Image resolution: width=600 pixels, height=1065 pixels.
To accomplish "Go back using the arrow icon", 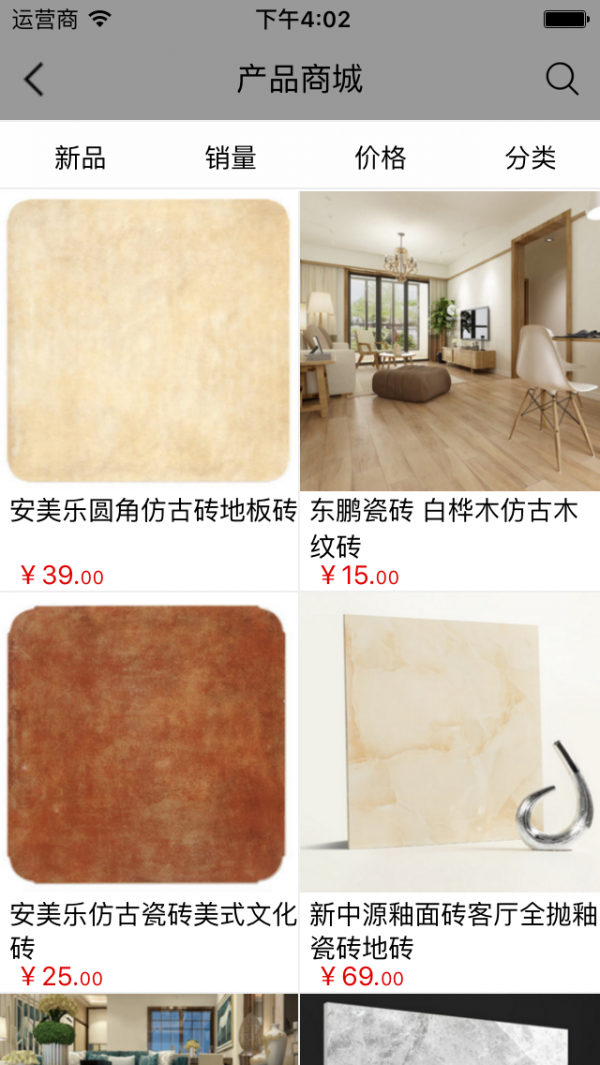I will 35,80.
